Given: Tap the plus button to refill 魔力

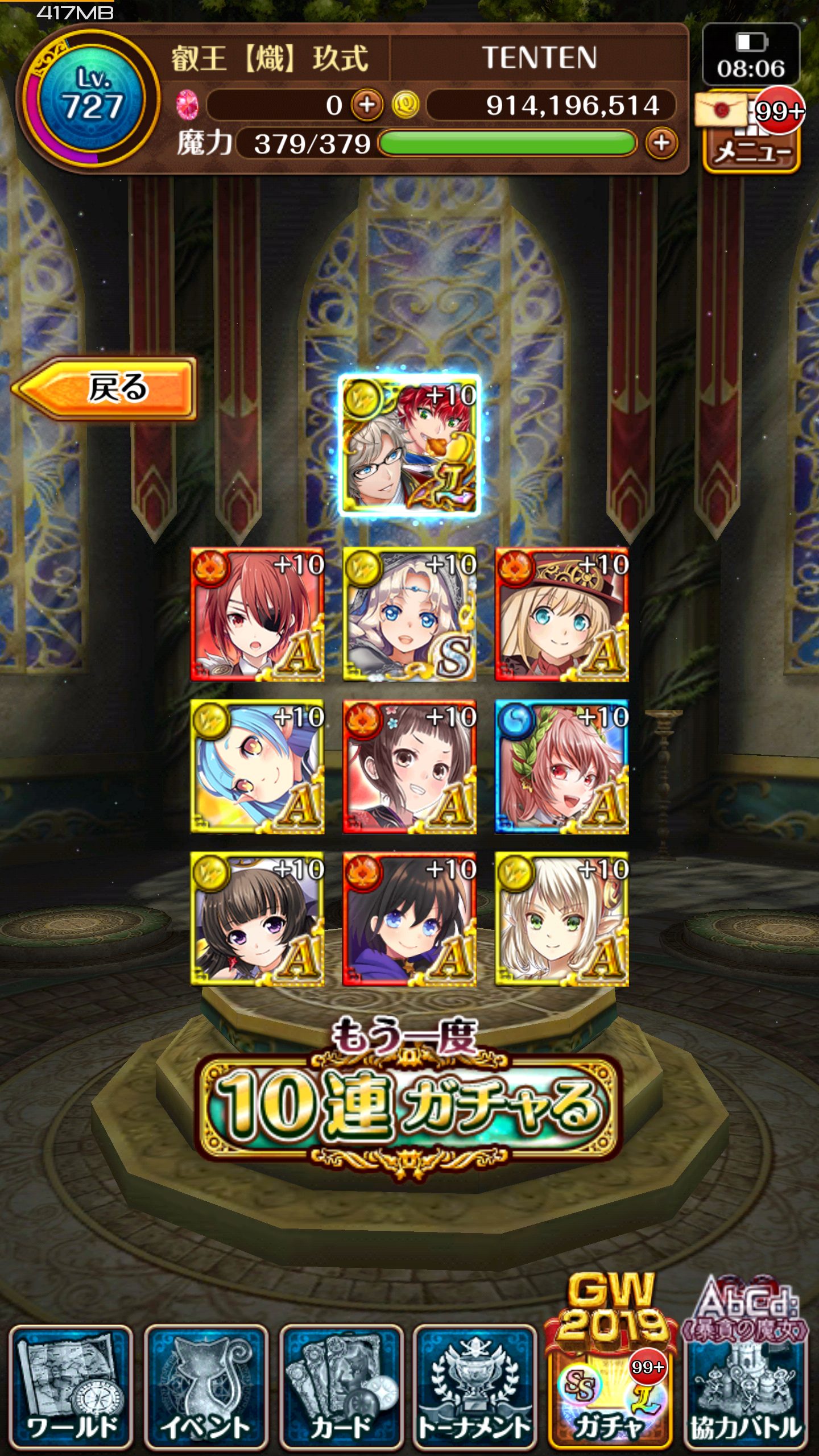Looking at the screenshot, I should [661, 142].
